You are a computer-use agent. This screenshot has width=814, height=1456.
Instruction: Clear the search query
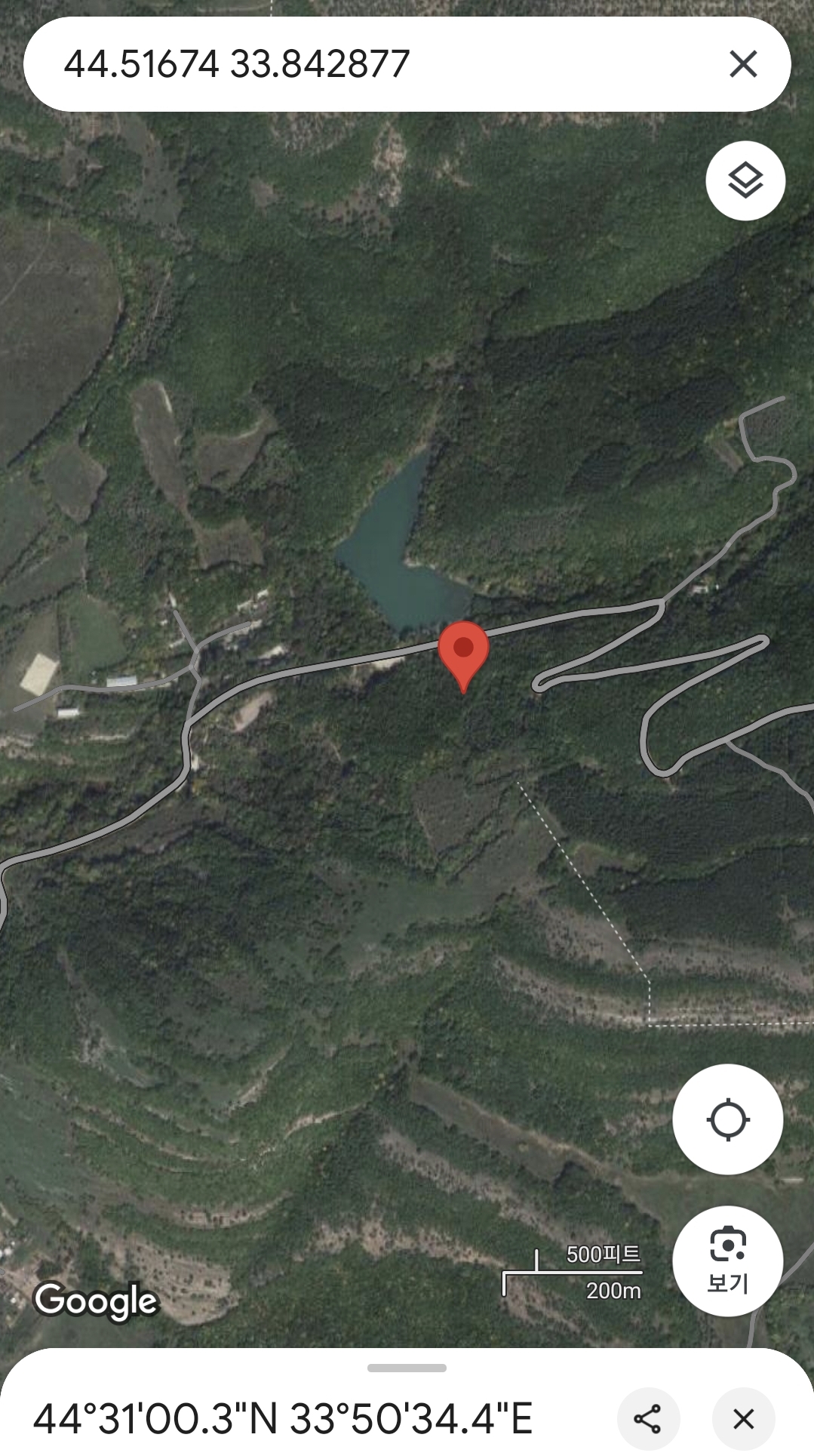[743, 64]
